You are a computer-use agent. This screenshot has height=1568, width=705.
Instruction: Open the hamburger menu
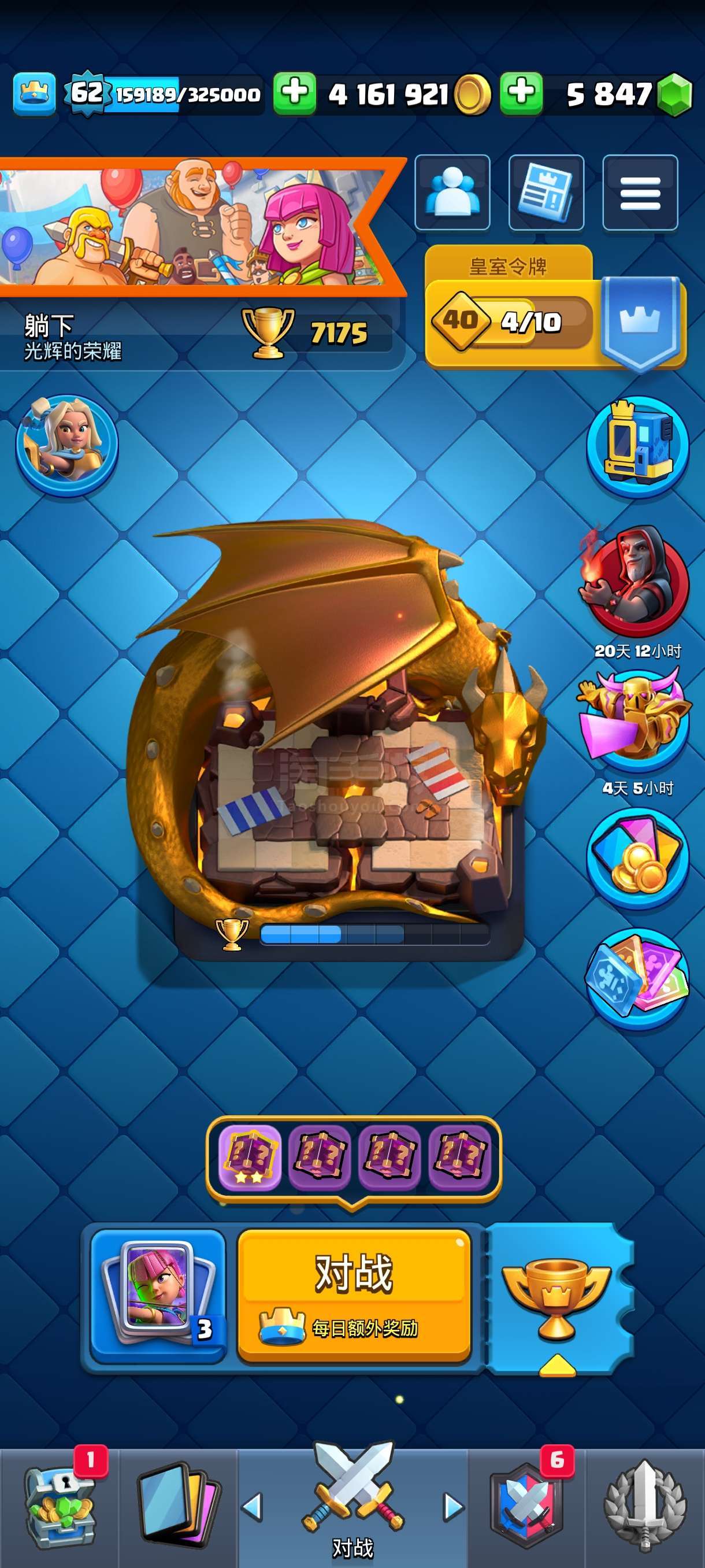[640, 193]
